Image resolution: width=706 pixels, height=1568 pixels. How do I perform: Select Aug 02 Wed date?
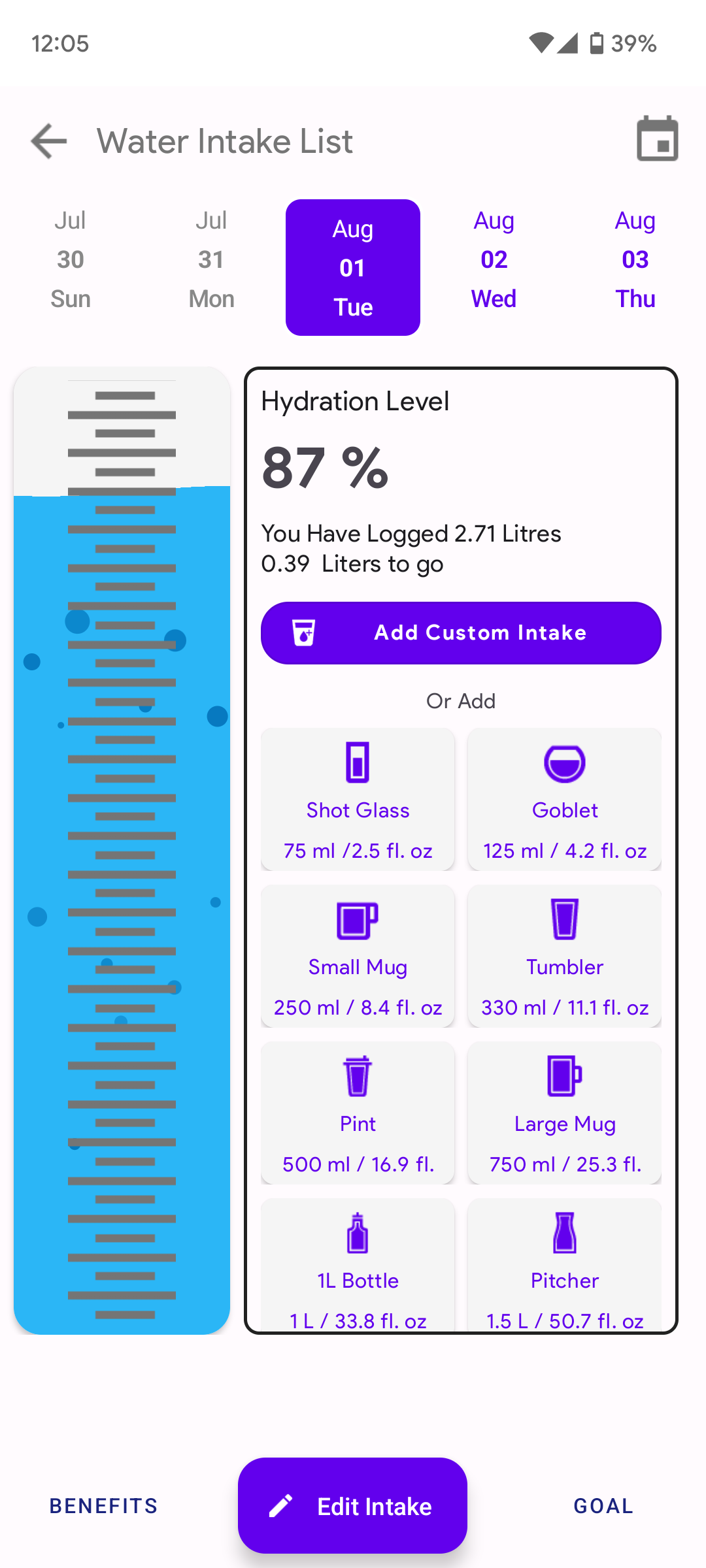[x=494, y=259]
